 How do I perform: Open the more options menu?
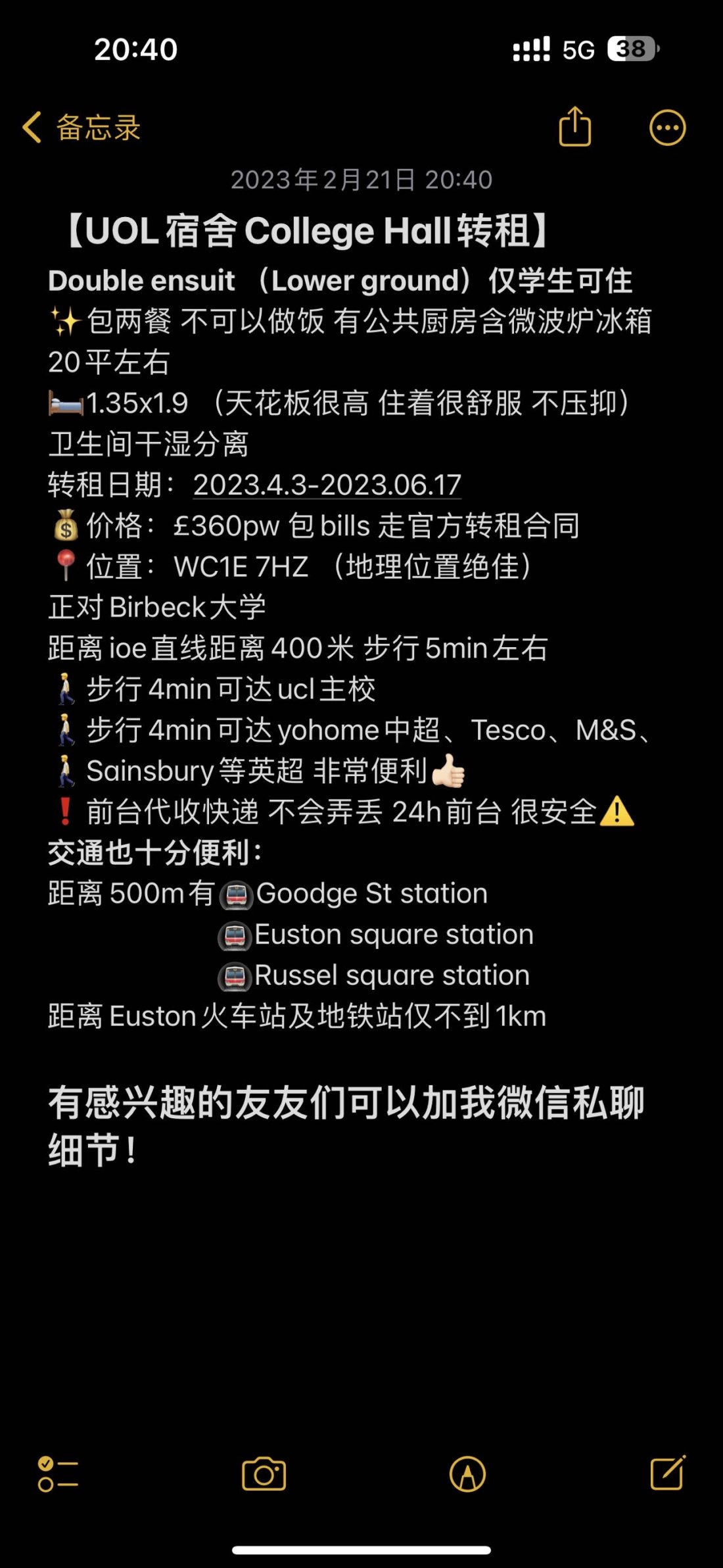click(667, 128)
